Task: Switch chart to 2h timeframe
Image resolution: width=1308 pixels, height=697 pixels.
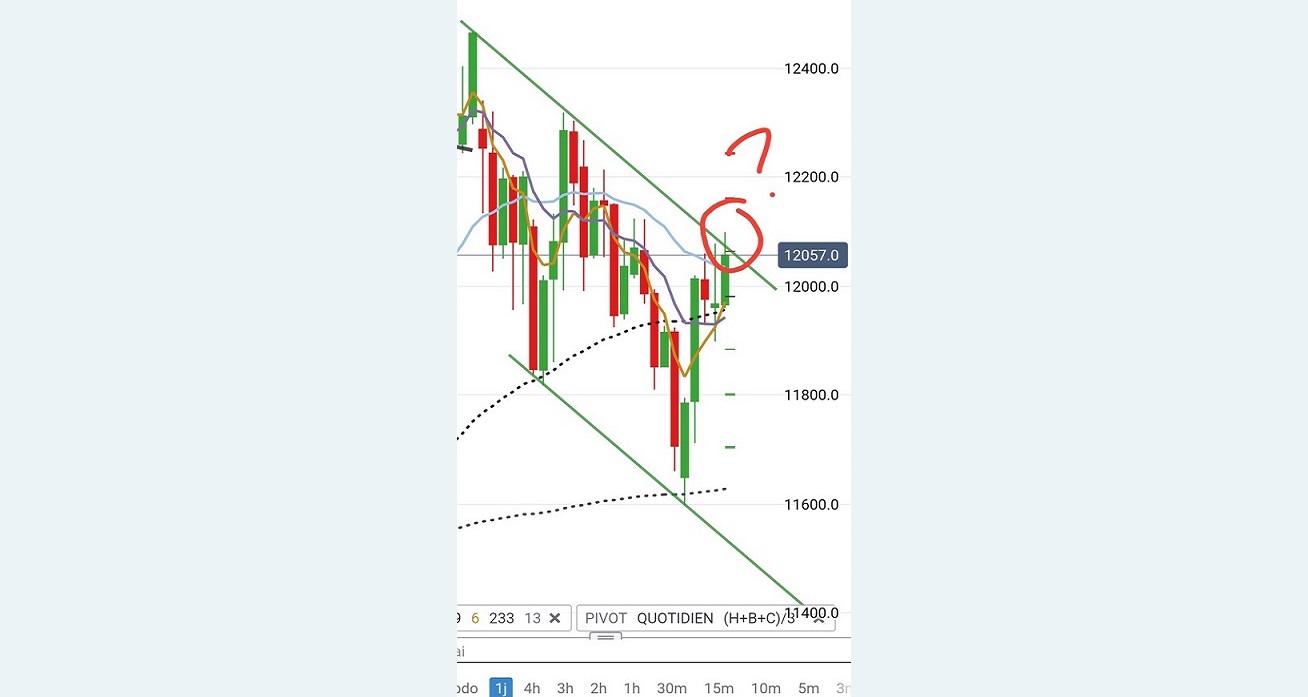Action: (598, 688)
